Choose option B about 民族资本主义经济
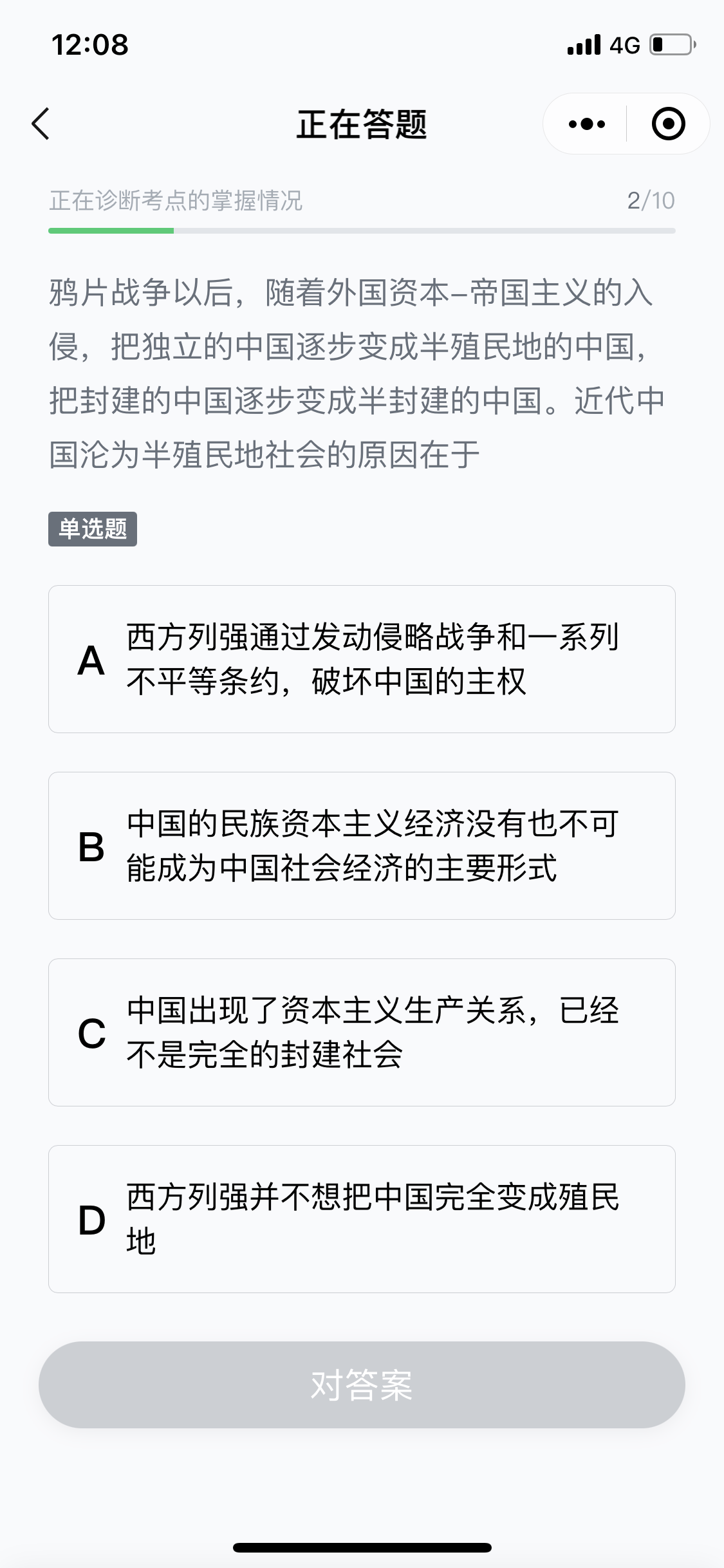The width and height of the screenshot is (724, 1568). 362,846
